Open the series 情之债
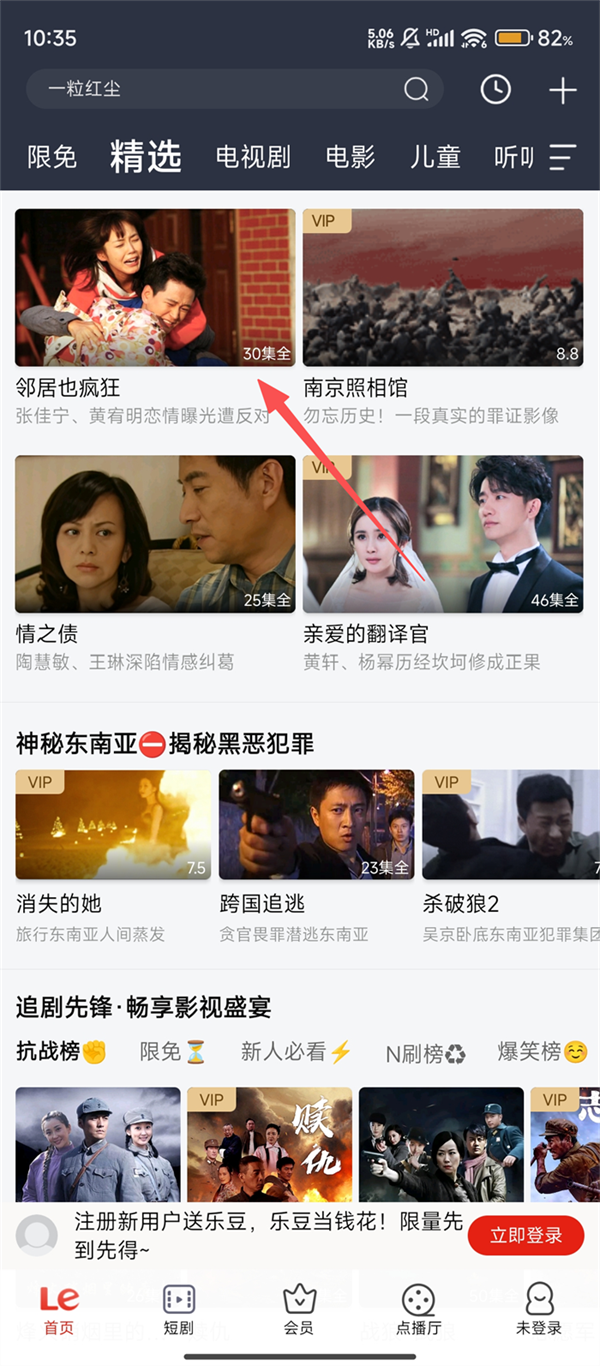 pos(155,534)
